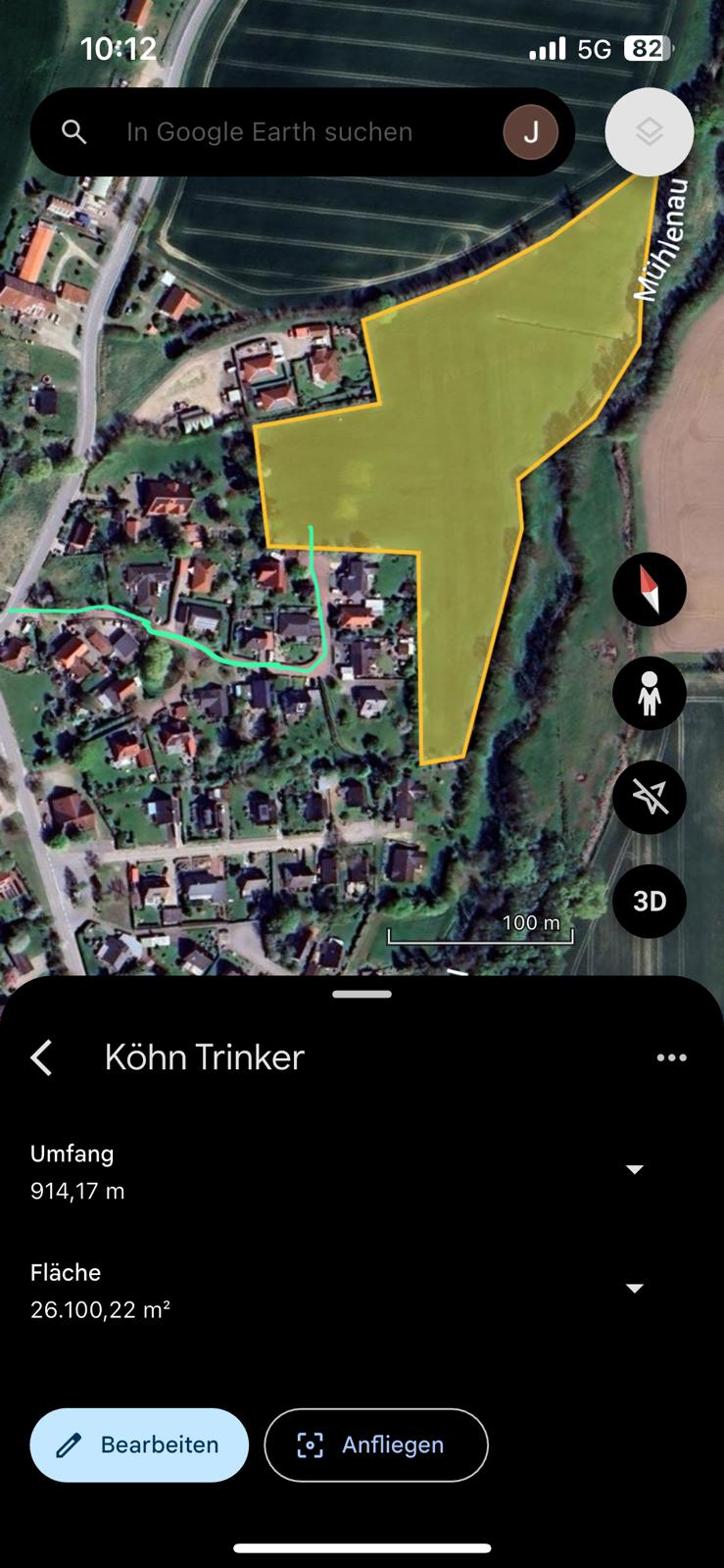Expand the Umfang unit dropdown
The width and height of the screenshot is (724, 1568).
635,1169
